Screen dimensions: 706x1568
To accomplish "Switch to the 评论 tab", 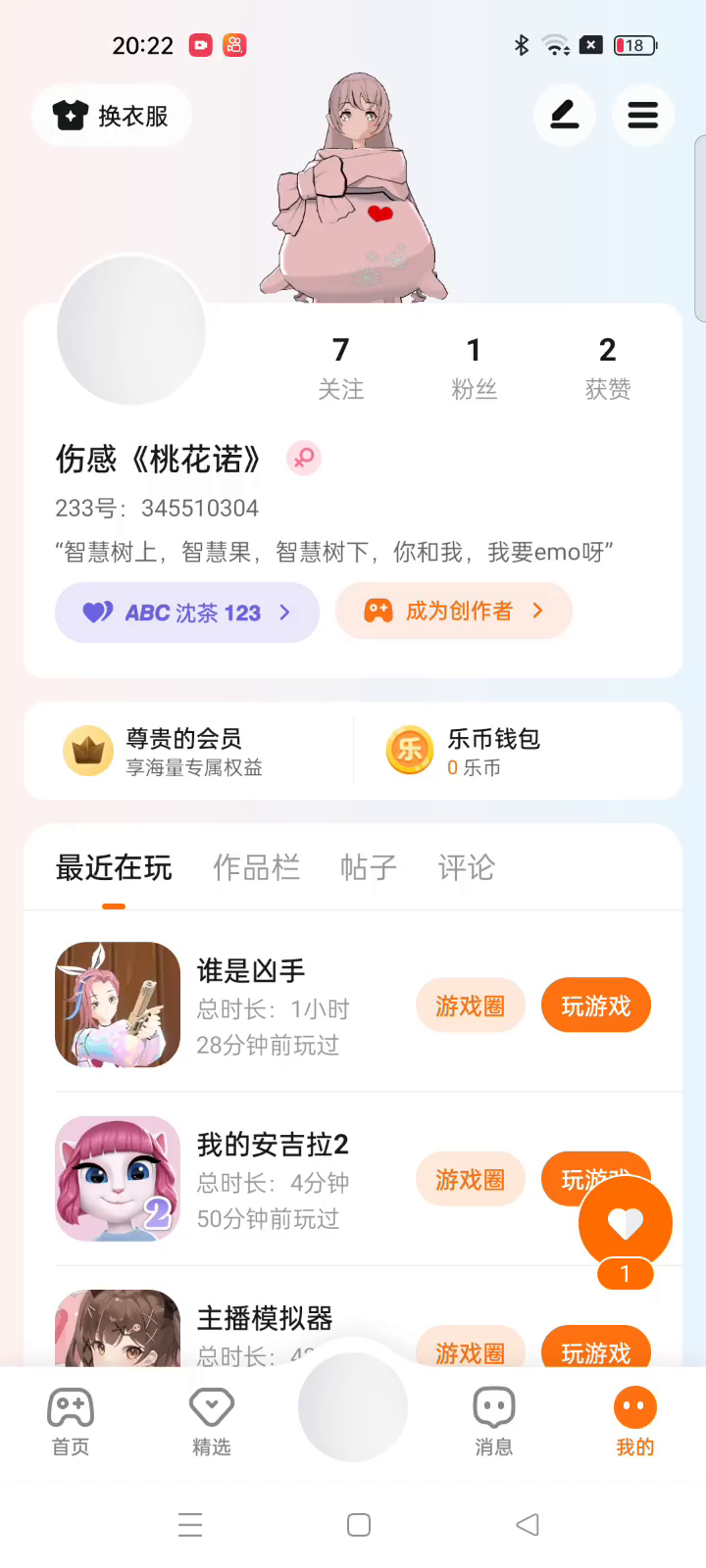I will click(466, 867).
